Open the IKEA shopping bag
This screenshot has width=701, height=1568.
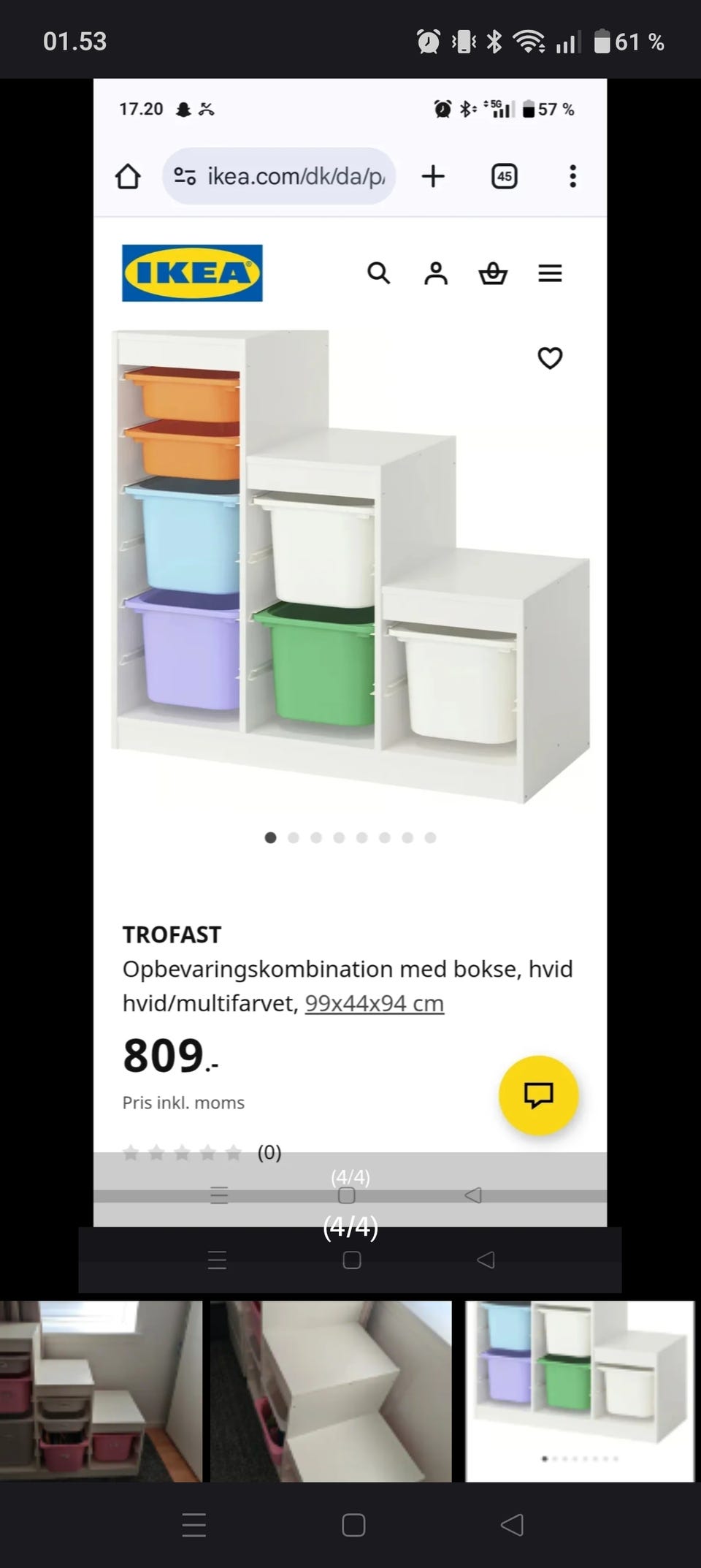tap(493, 274)
